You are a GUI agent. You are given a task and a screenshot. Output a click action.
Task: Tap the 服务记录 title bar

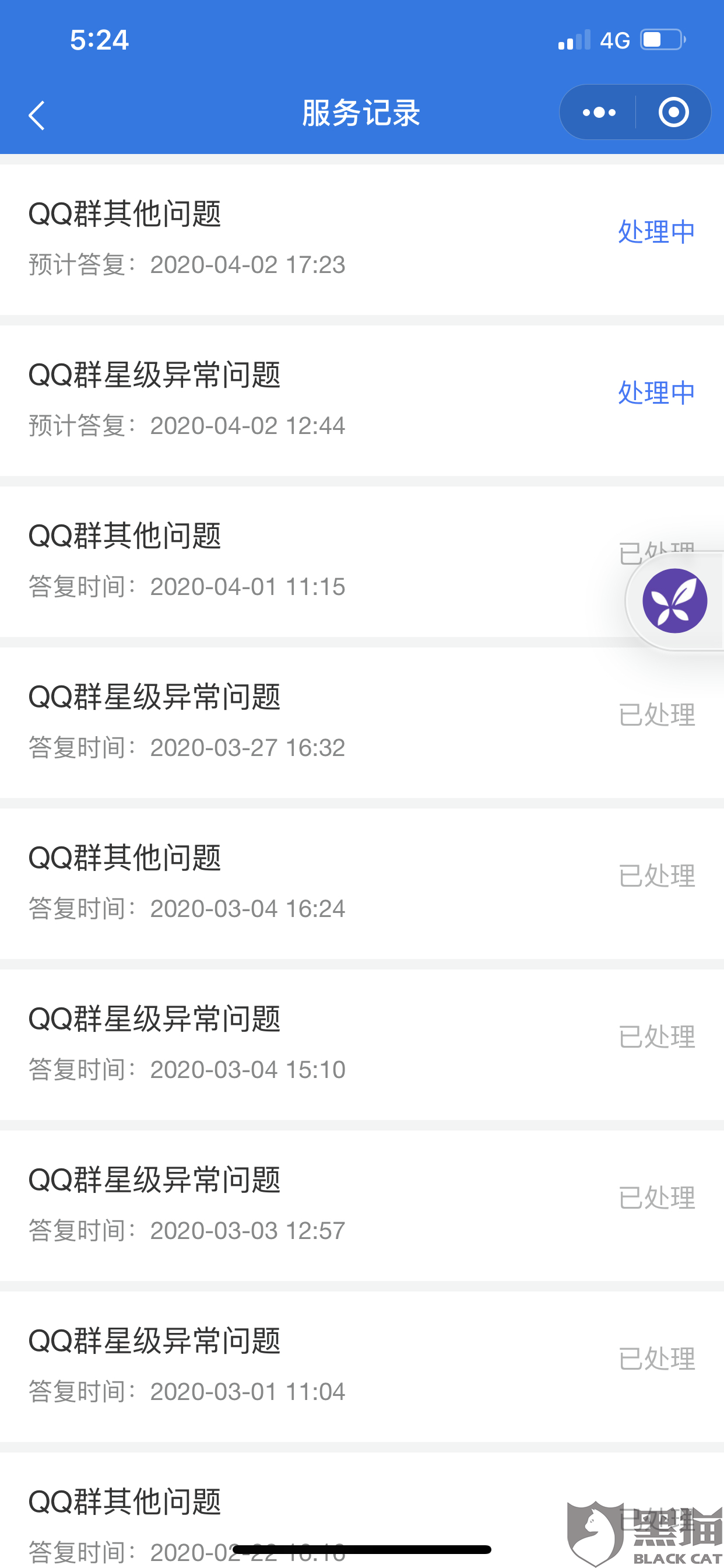point(361,112)
